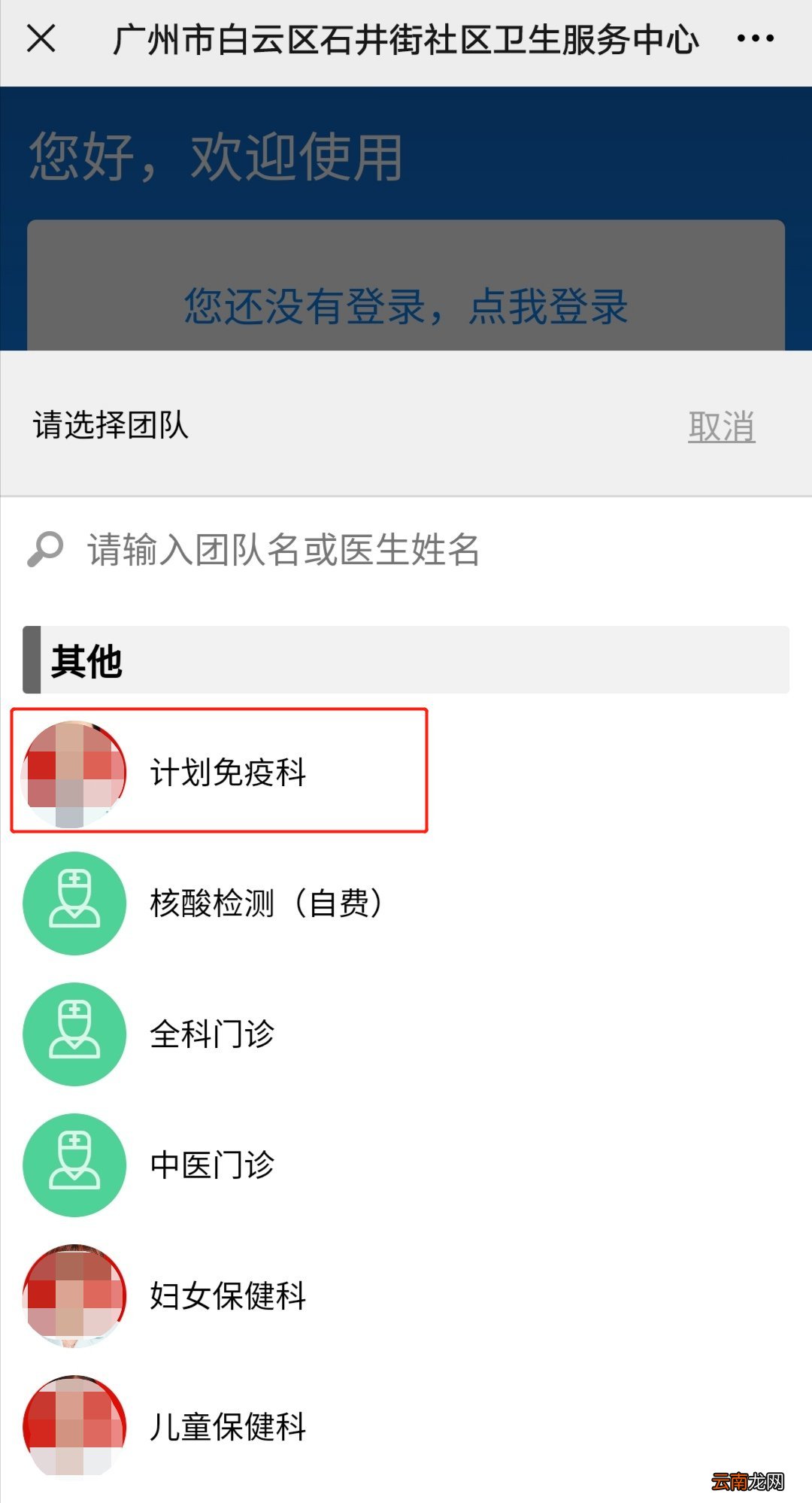Close the mini program with the X
Viewport: 812px width, 1503px height.
tap(41, 39)
